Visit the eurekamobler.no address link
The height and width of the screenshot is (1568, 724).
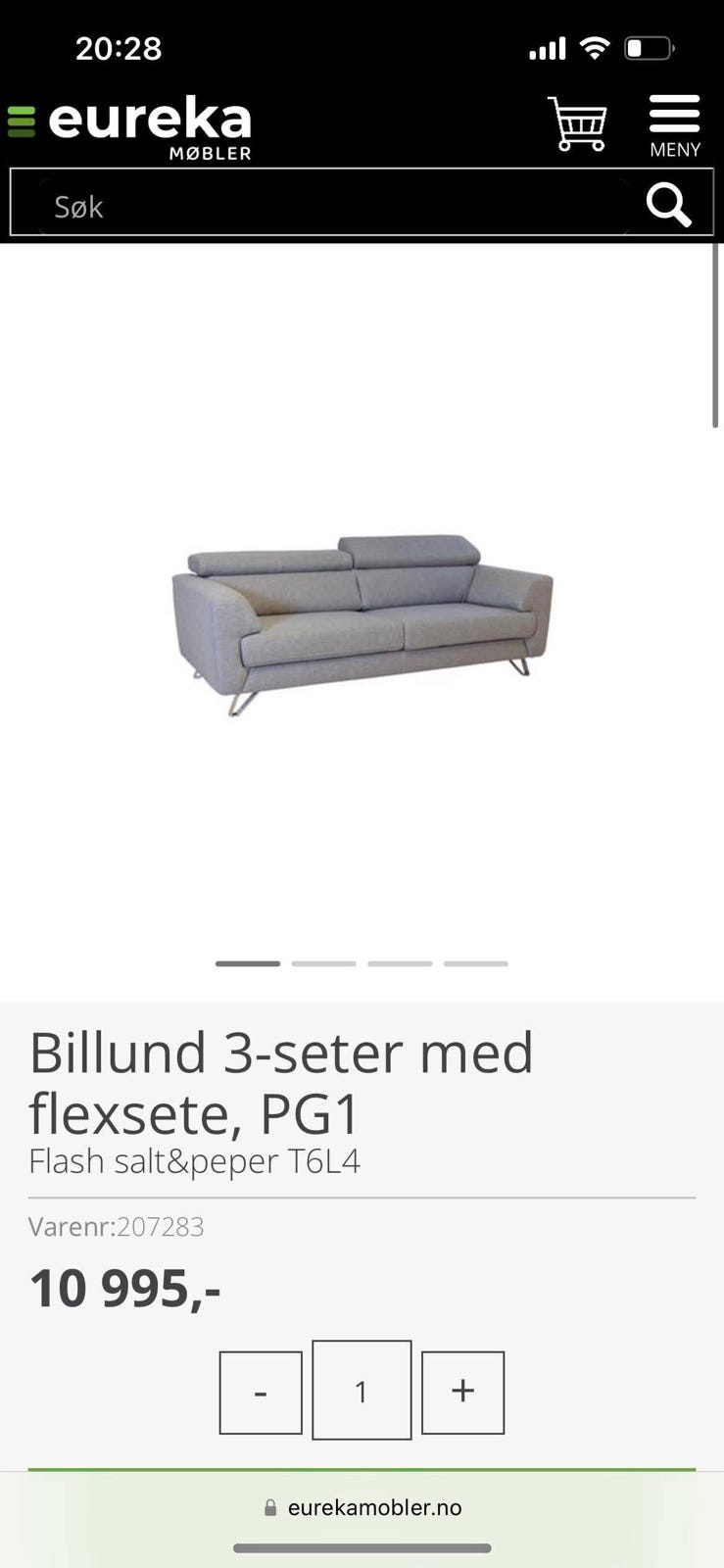pyautogui.click(x=375, y=1507)
